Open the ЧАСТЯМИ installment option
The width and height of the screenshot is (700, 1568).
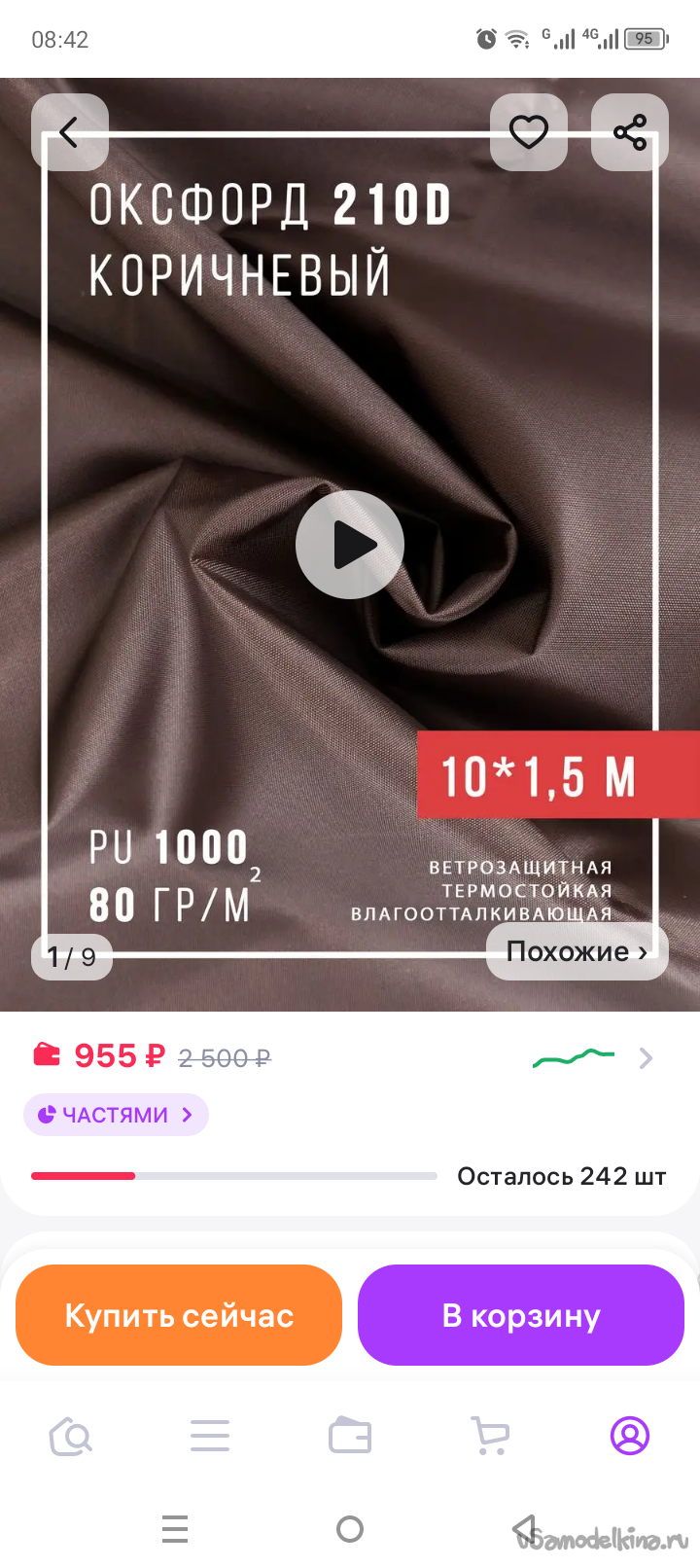[116, 1115]
